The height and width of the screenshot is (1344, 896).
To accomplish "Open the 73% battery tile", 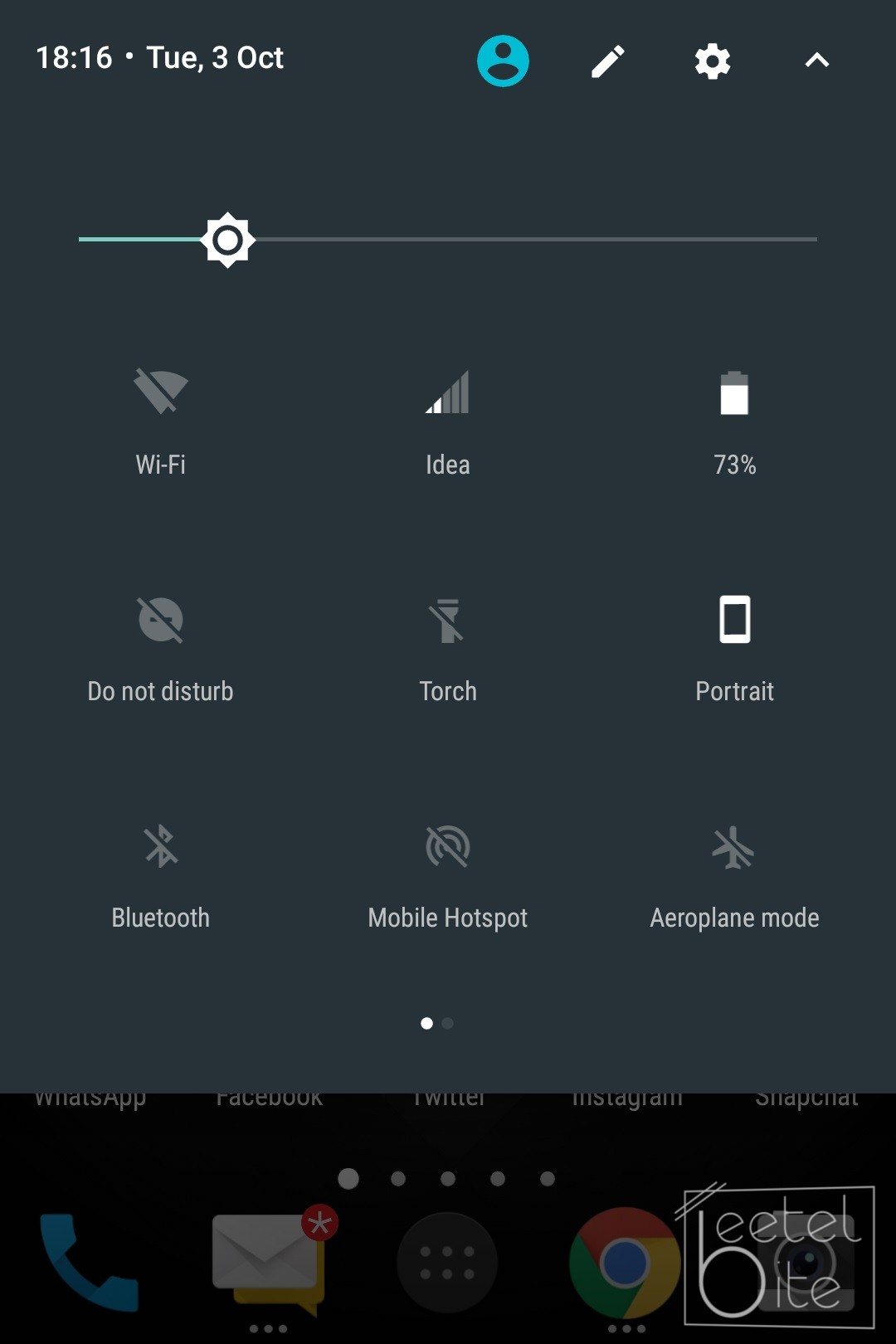I will [734, 392].
